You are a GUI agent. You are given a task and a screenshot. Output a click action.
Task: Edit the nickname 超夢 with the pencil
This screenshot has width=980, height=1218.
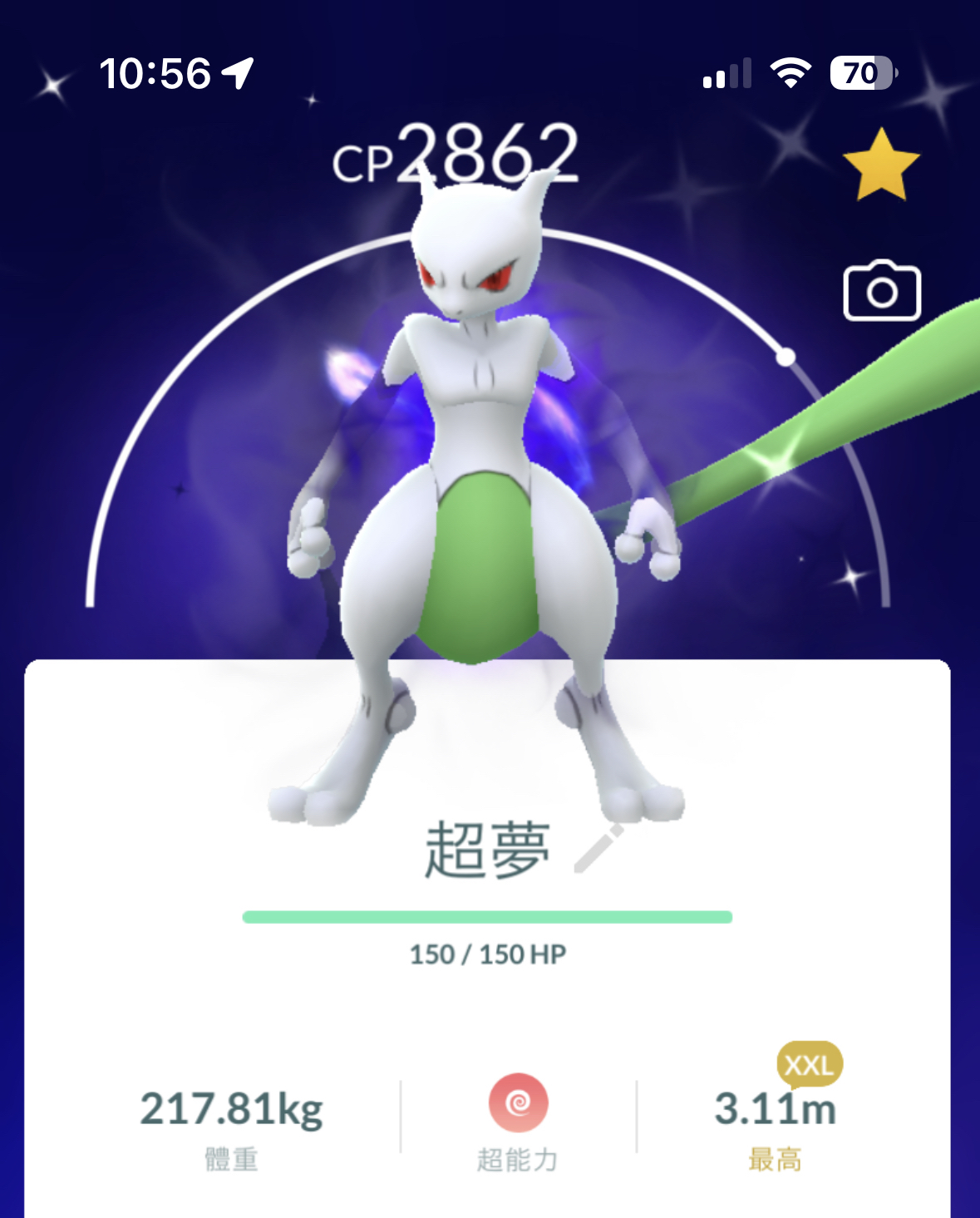[x=598, y=850]
